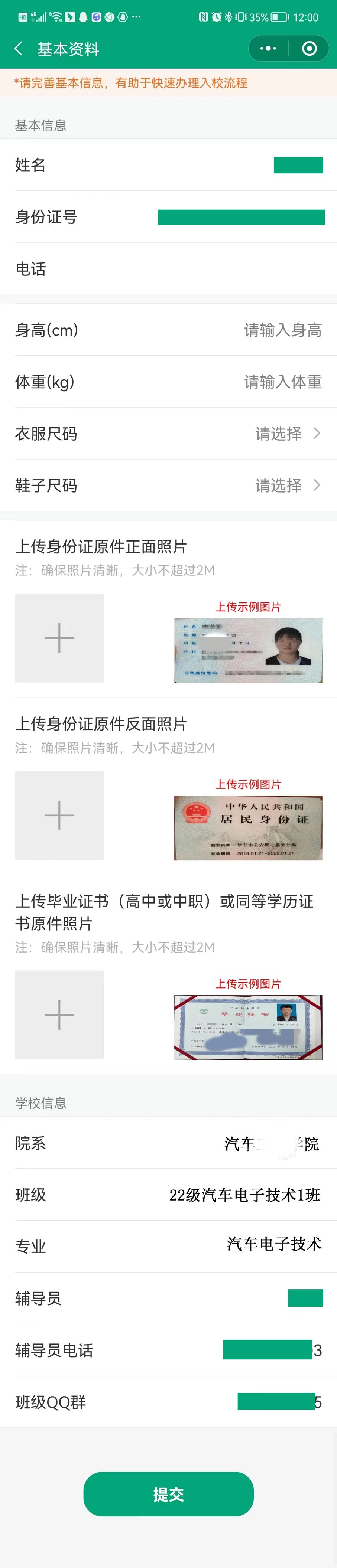Add ID card front photo (身份证原件正面)
Viewport: 337px width, 1568px height.
coord(59,638)
